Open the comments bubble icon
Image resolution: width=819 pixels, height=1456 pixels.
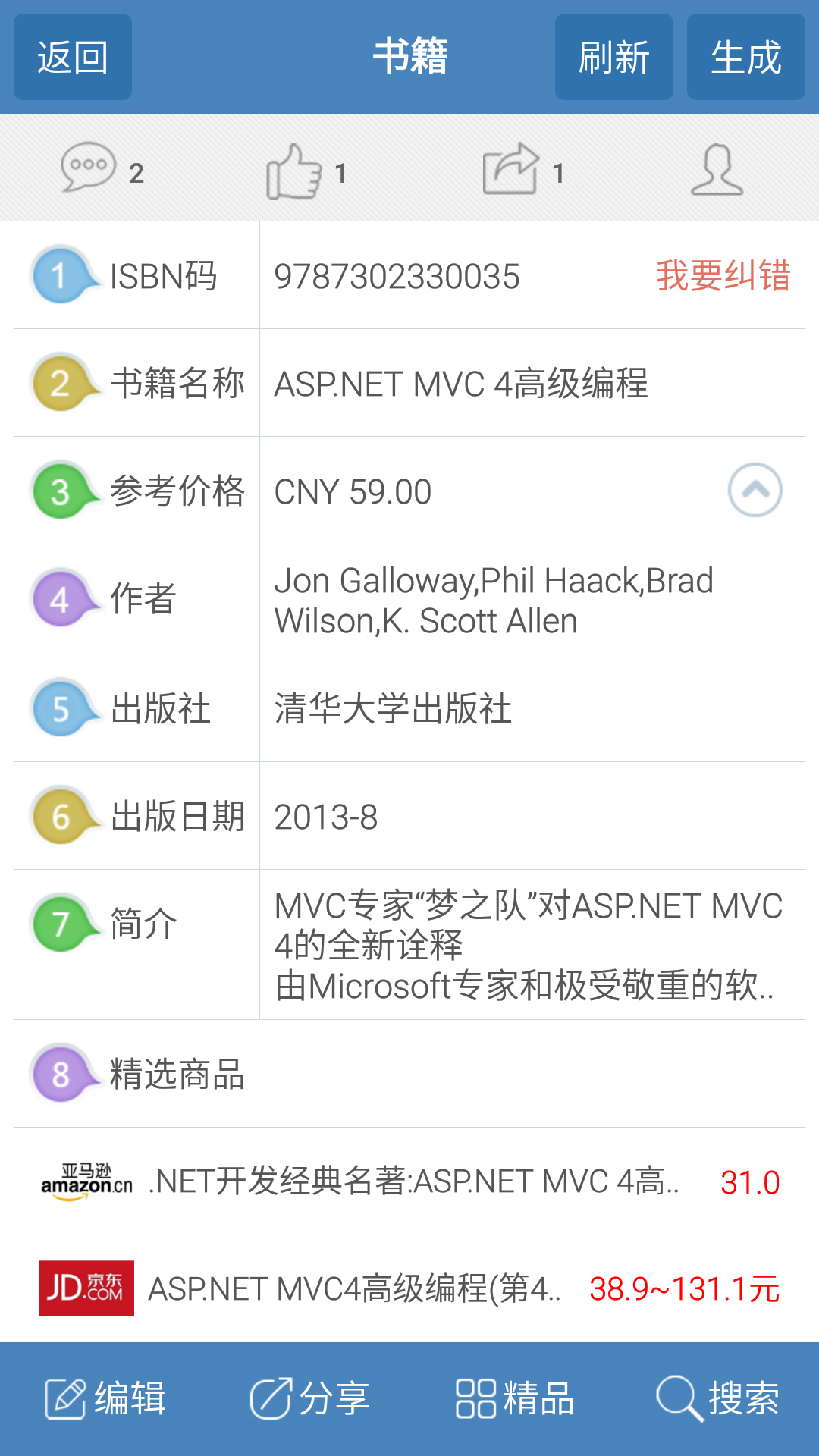[89, 168]
